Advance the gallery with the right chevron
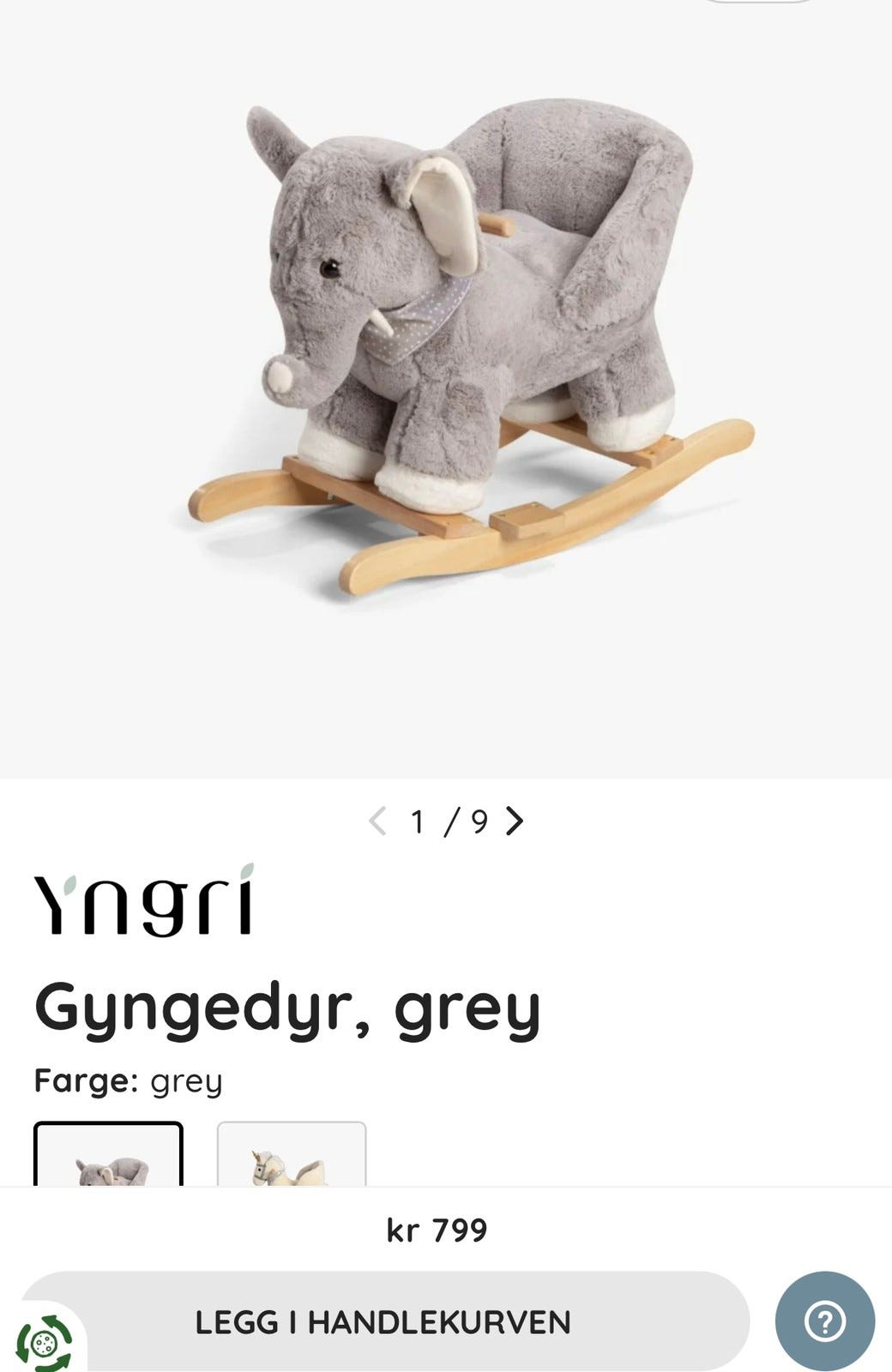This screenshot has width=892, height=1372. click(x=516, y=821)
